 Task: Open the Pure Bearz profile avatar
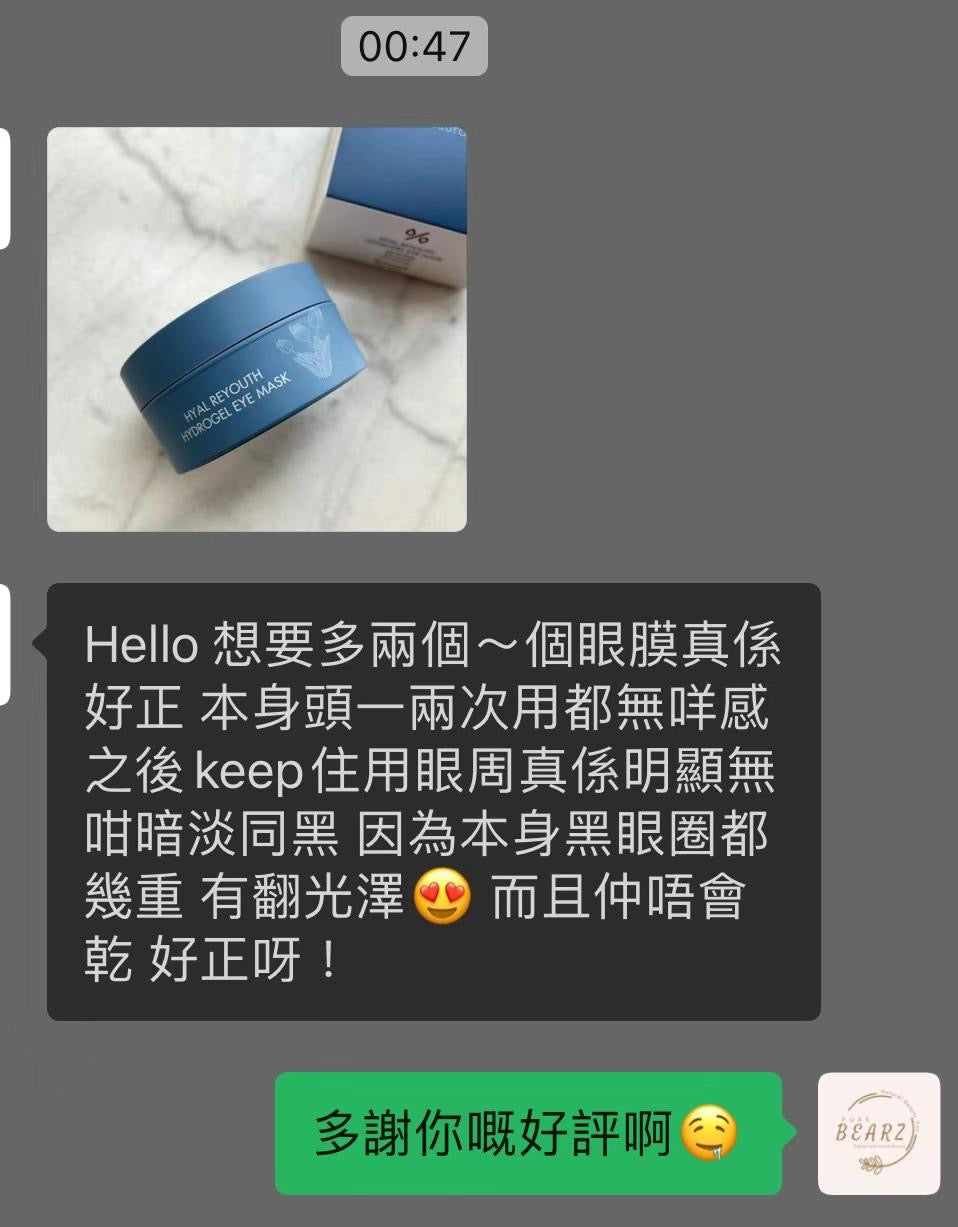coord(878,1134)
